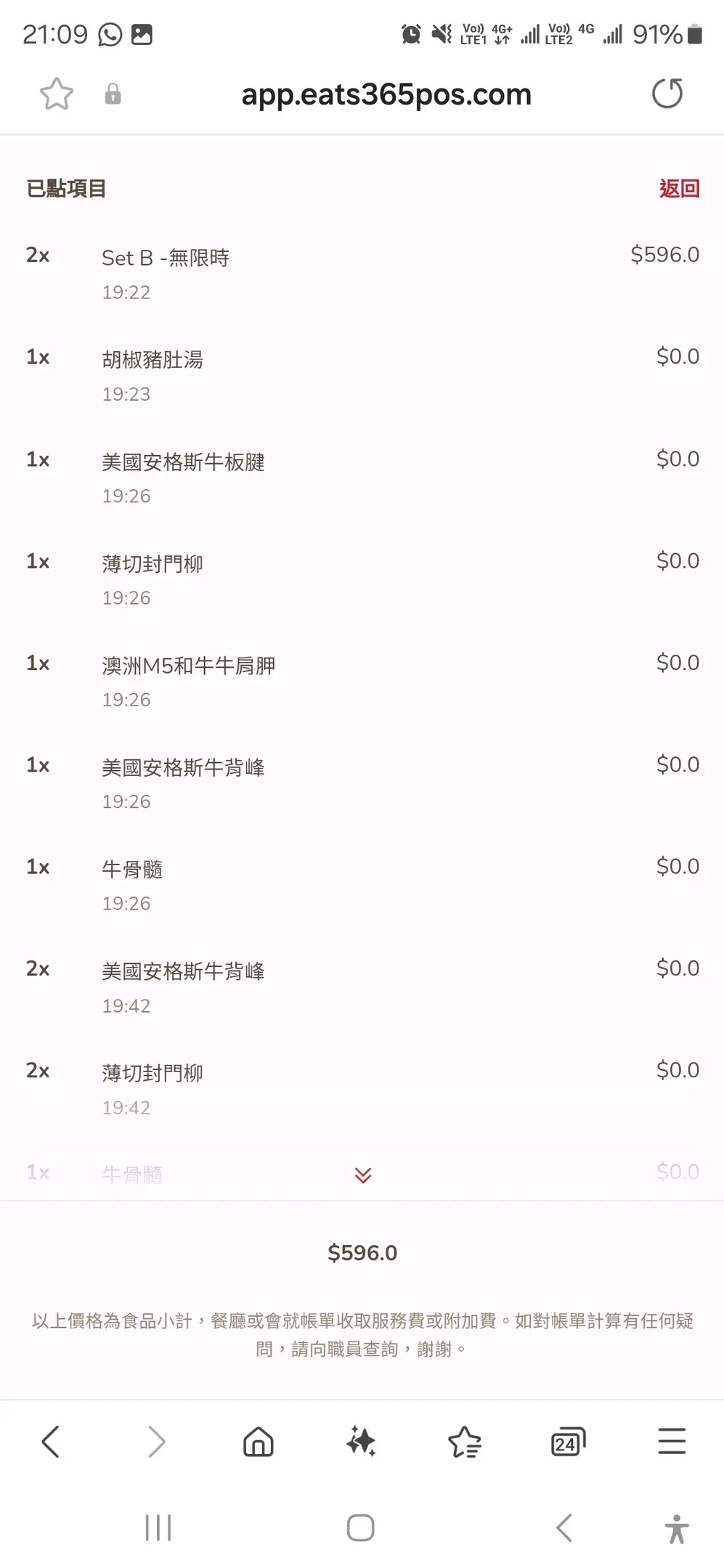Image resolution: width=724 pixels, height=1568 pixels.
Task: Bookmark this page with the star icon
Action: [x=56, y=94]
